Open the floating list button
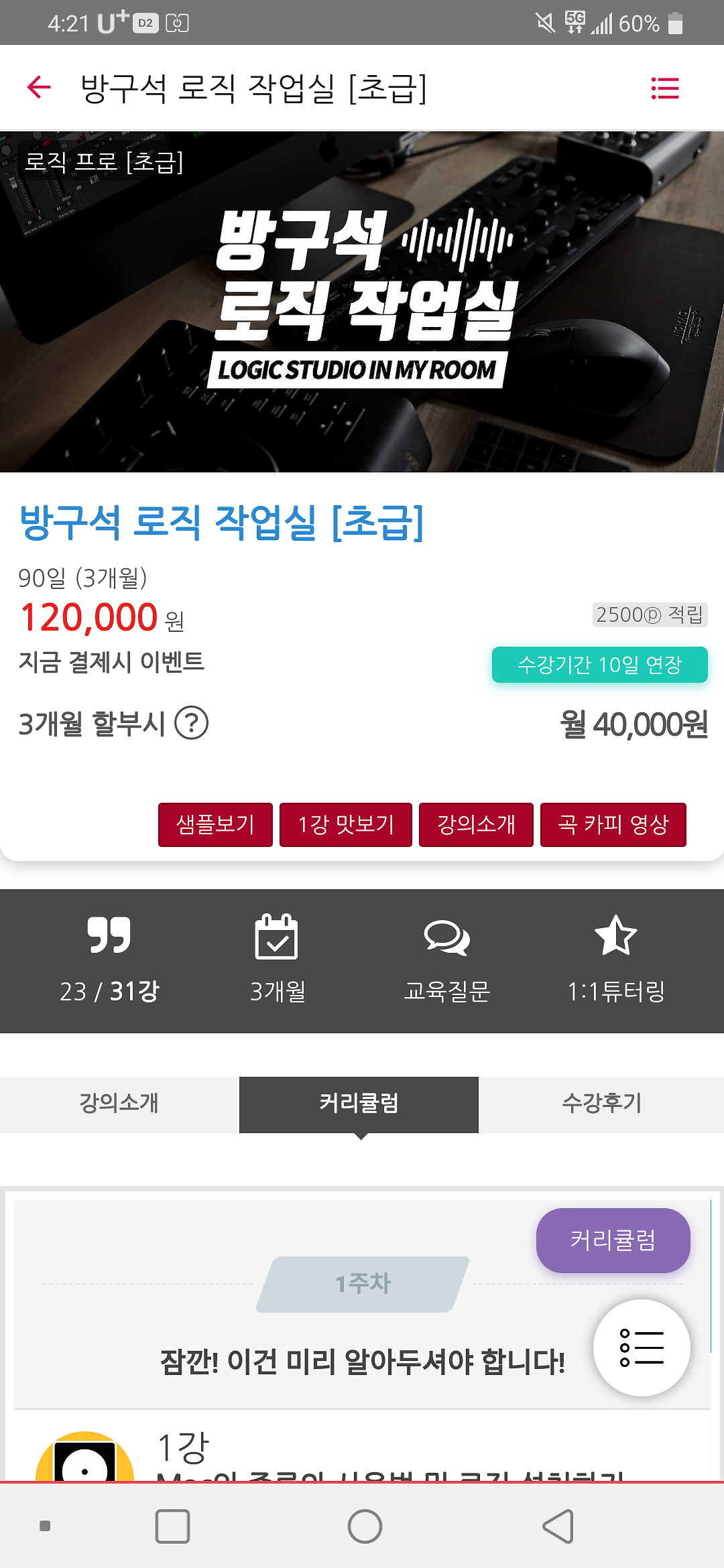Viewport: 724px width, 1568px height. [642, 1348]
